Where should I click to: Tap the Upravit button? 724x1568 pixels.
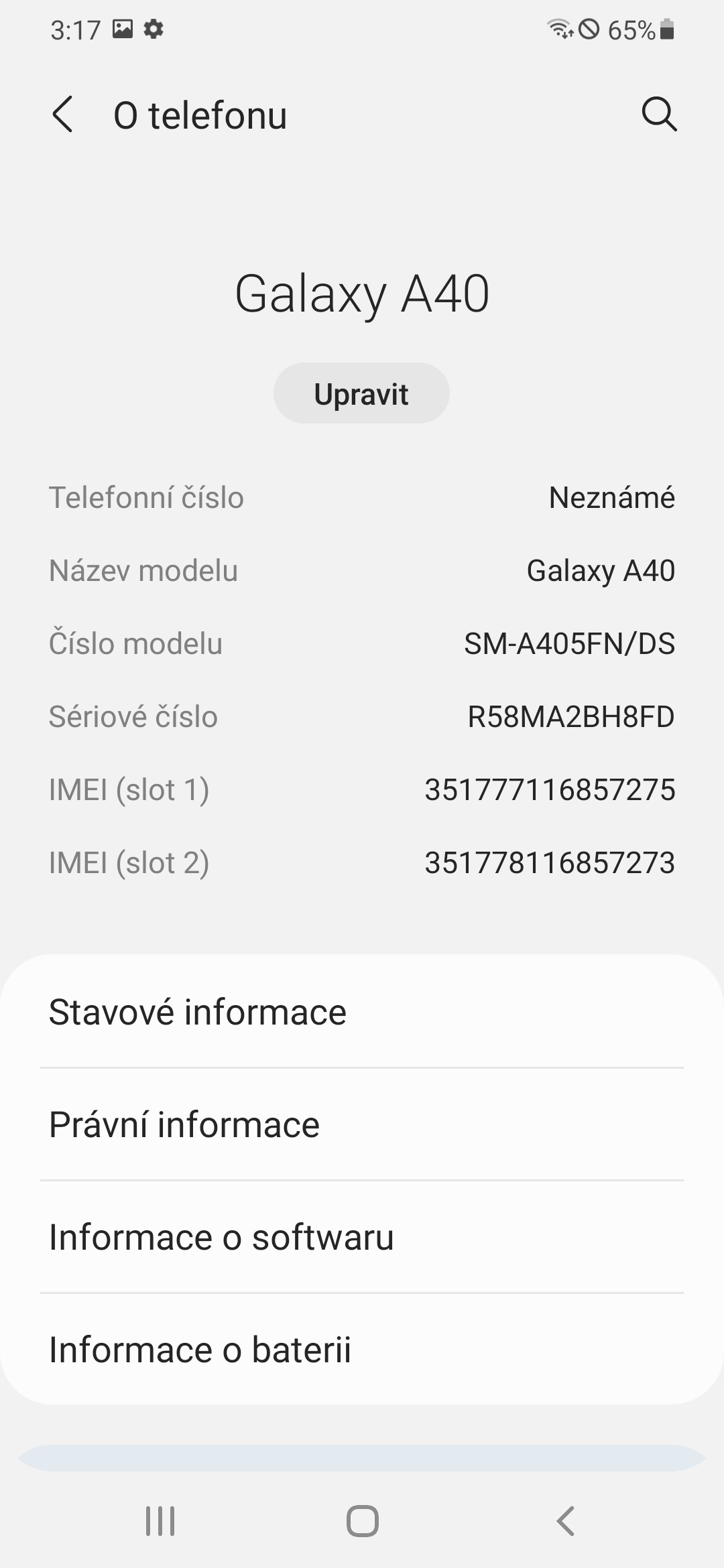pyautogui.click(x=361, y=393)
